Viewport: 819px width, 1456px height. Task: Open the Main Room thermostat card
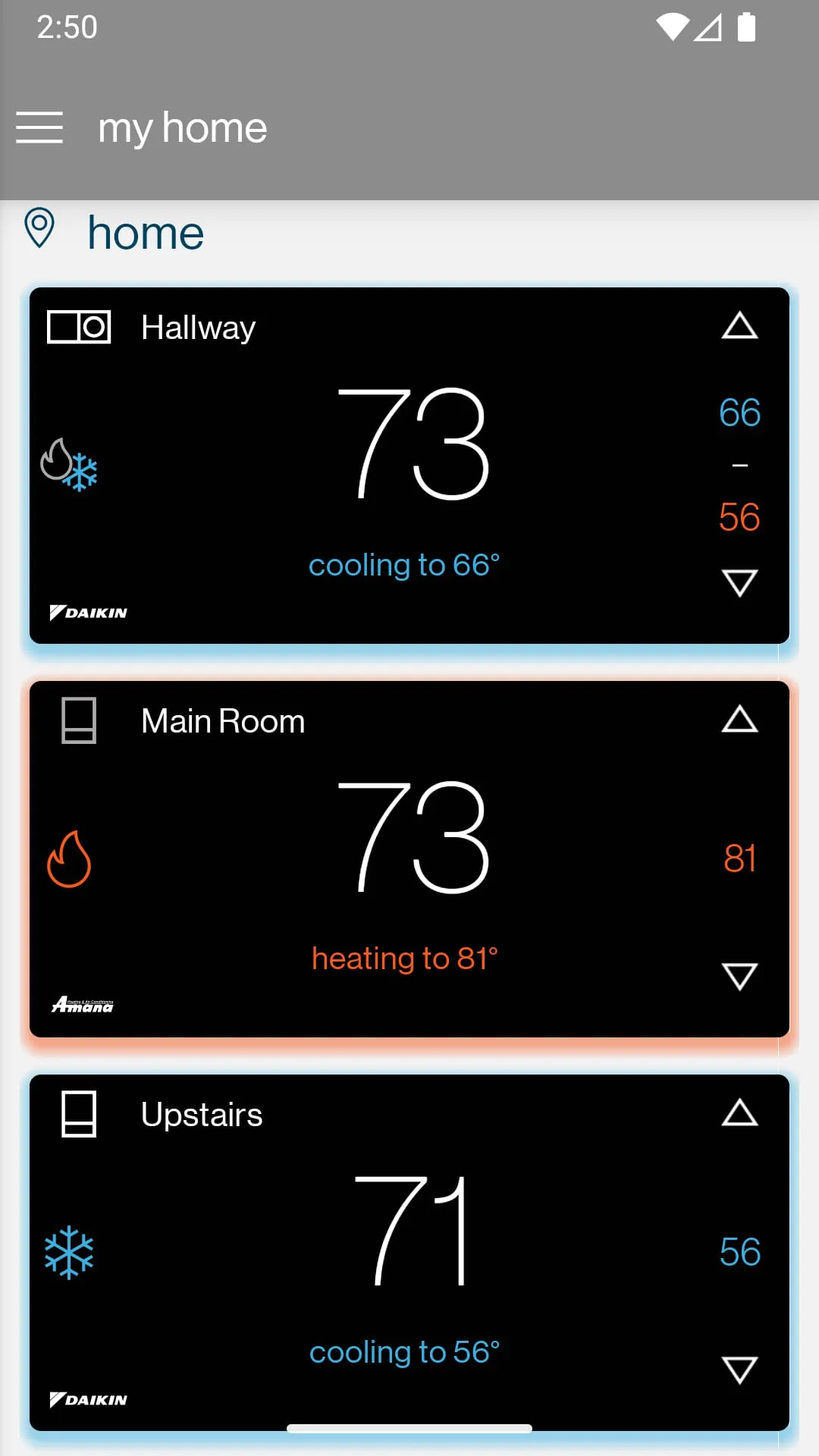pos(409,842)
